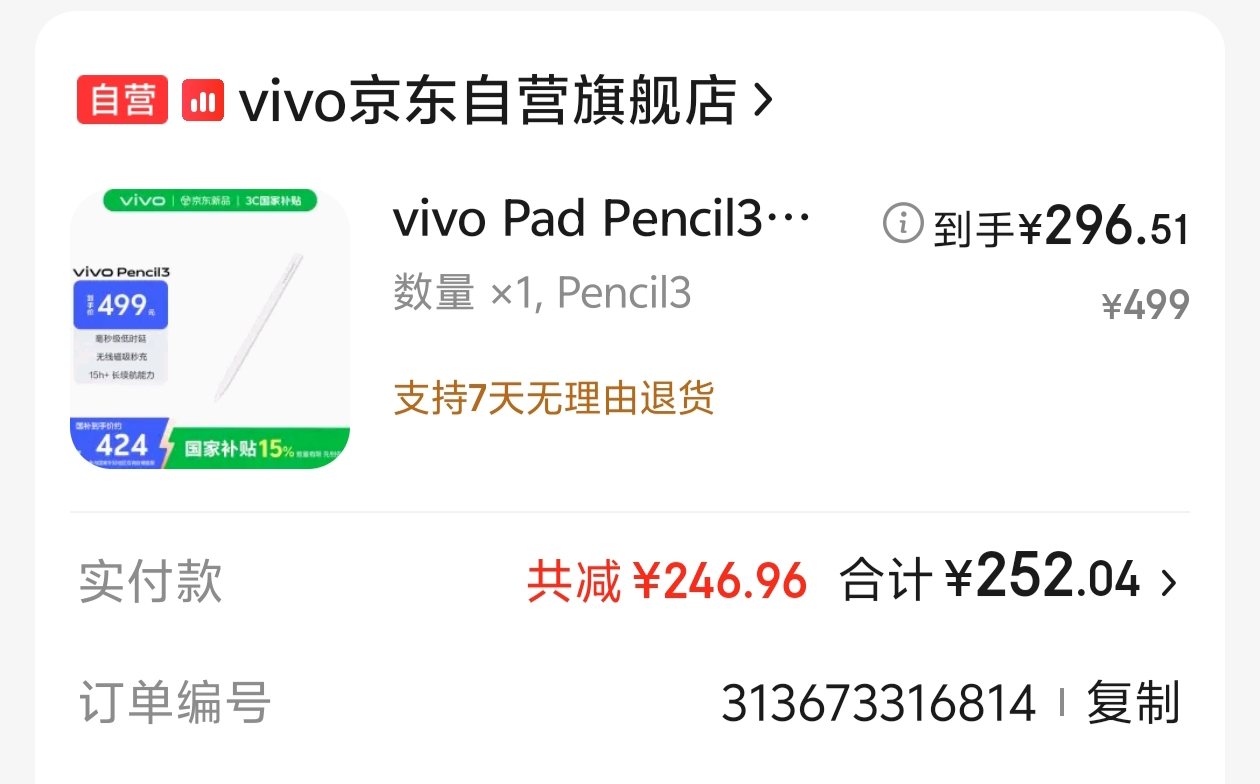The width and height of the screenshot is (1260, 784).
Task: Open the vivo Pad Pencil3 product thumbnail
Action: [210, 328]
